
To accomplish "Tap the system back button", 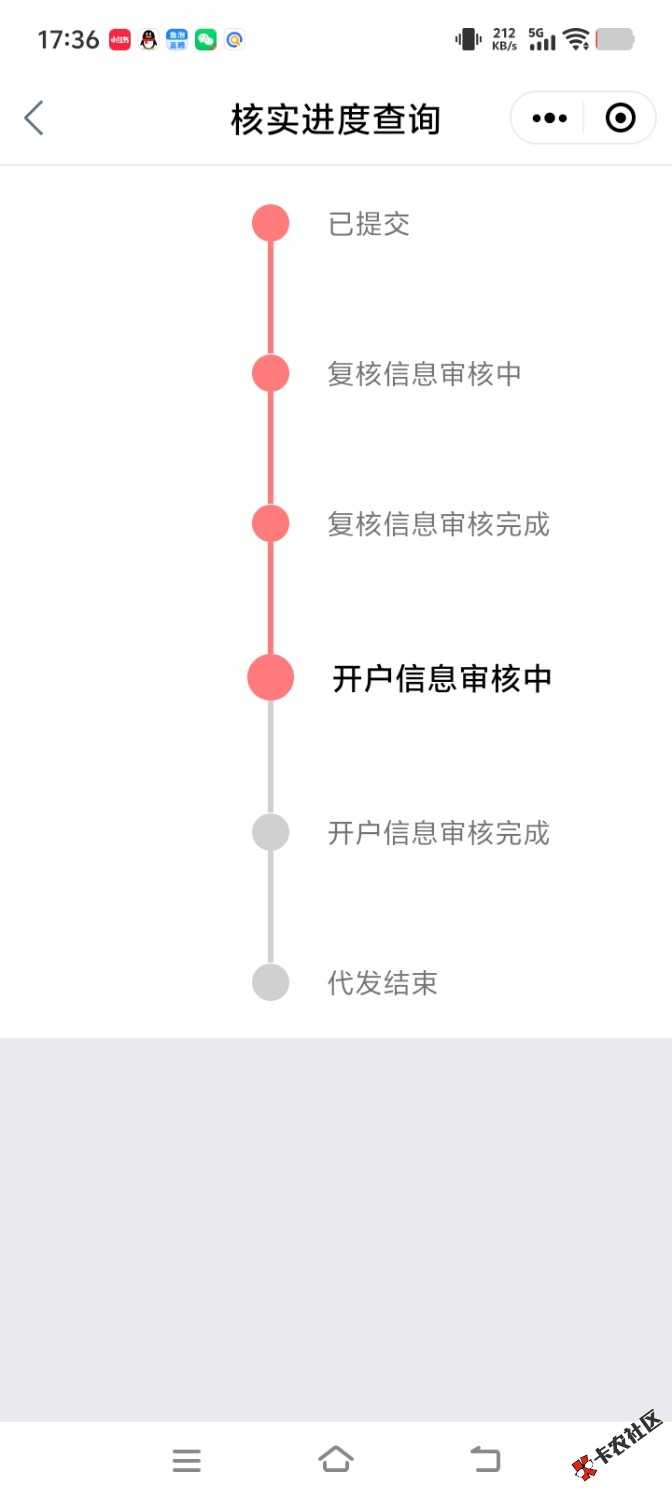I will coord(485,1459).
